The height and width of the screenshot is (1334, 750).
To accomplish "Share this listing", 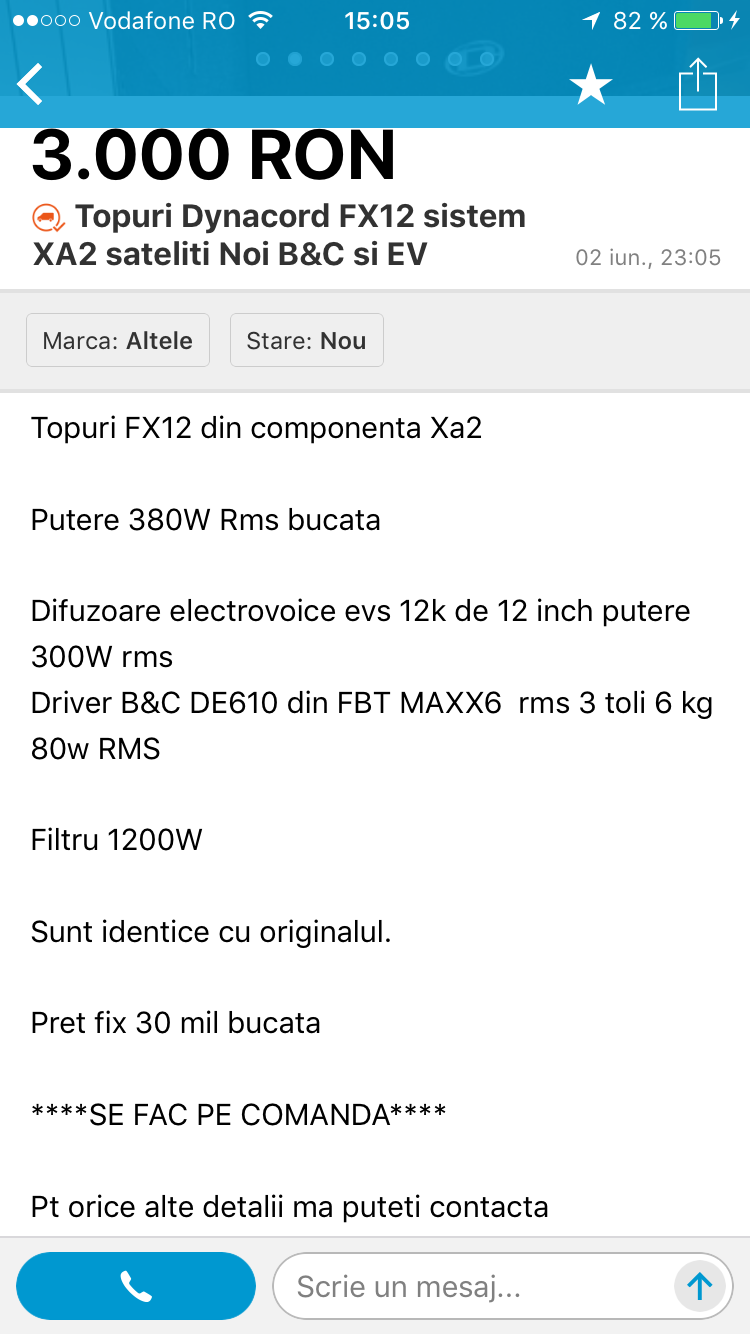I will coord(698,84).
